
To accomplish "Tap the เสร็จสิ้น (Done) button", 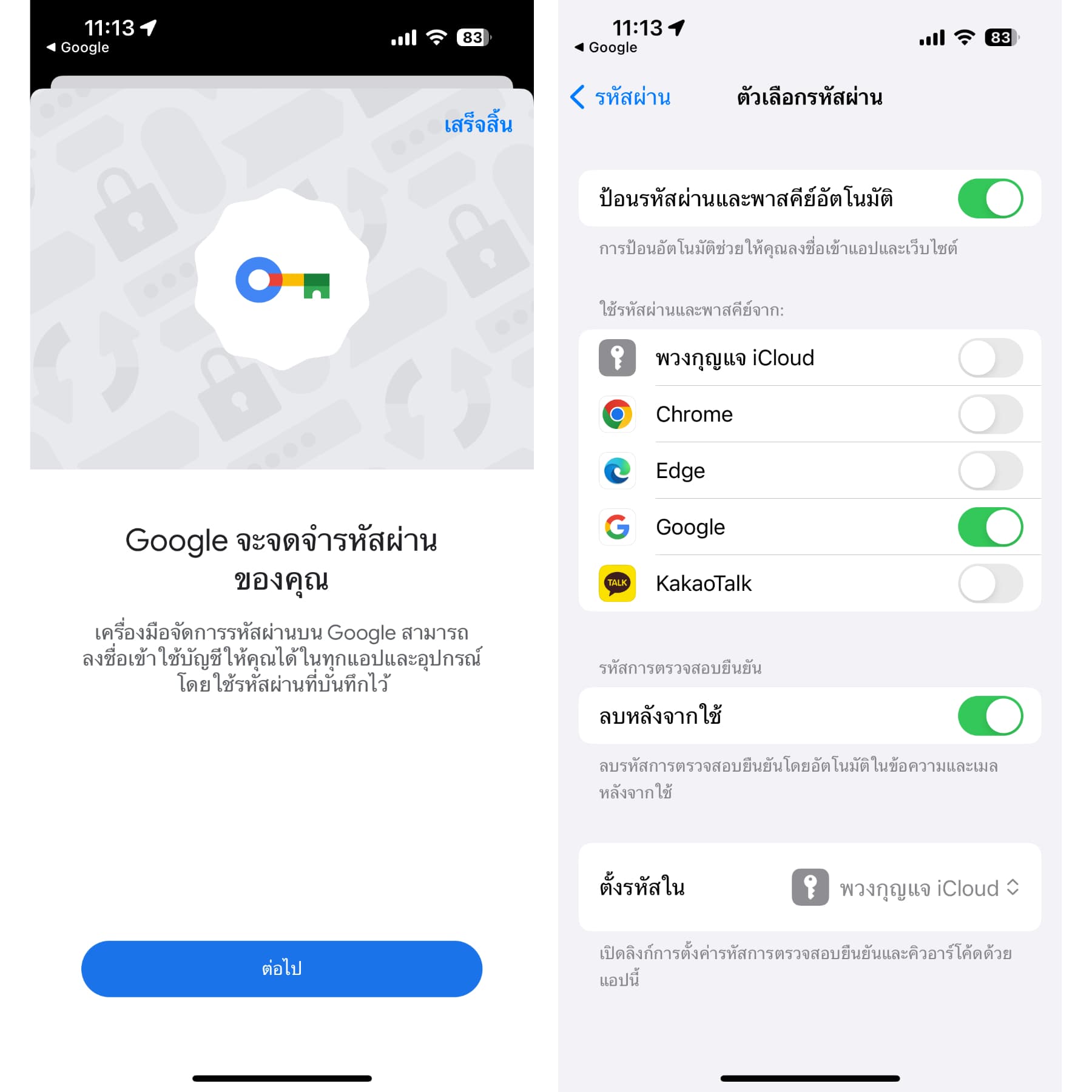I will tap(478, 124).
